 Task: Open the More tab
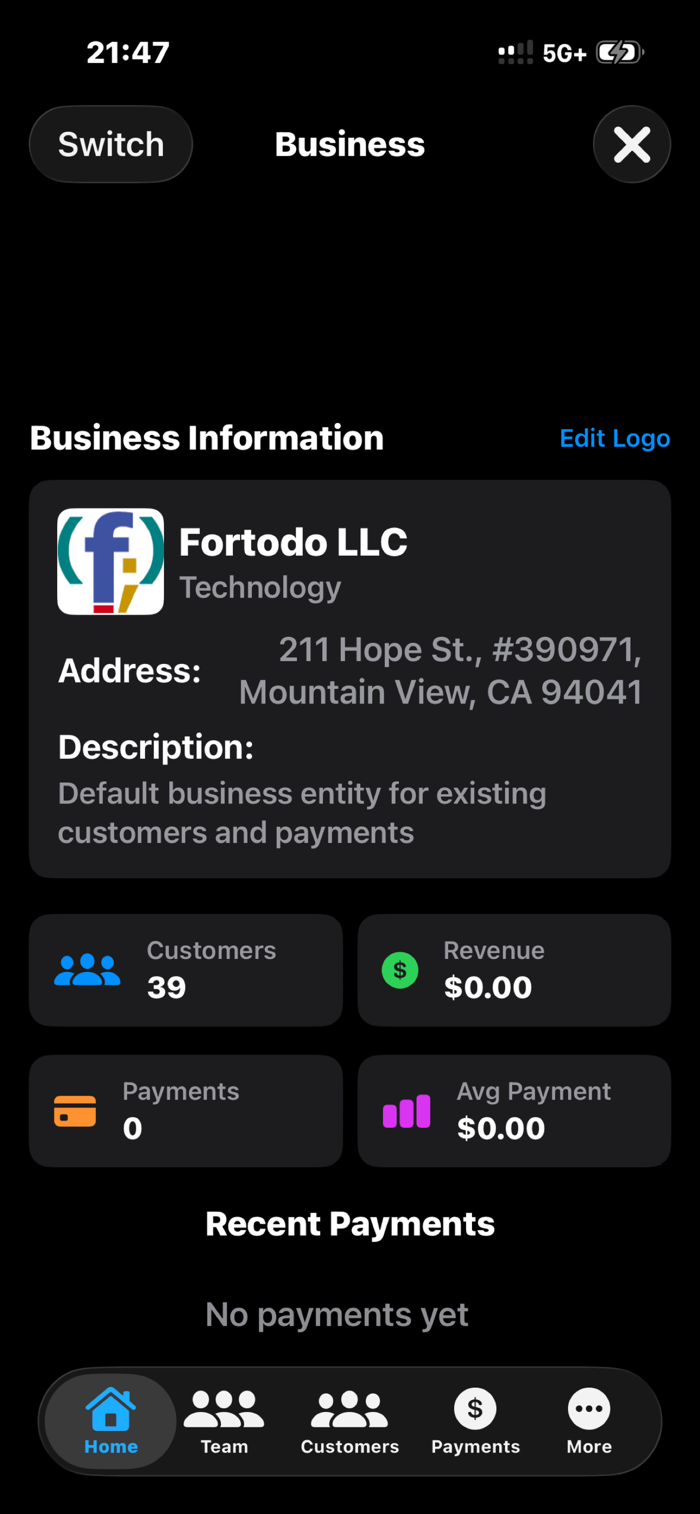(x=589, y=1421)
